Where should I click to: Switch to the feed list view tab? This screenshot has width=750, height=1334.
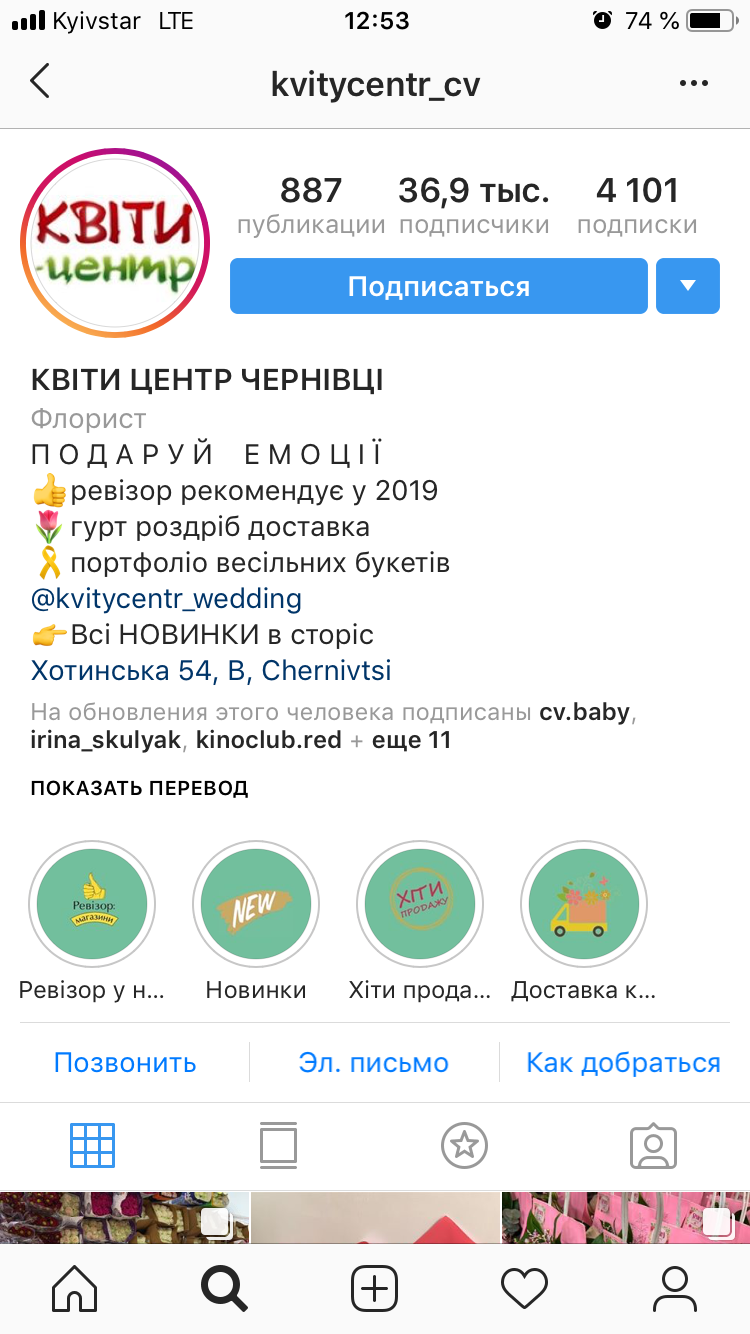coord(278,1145)
